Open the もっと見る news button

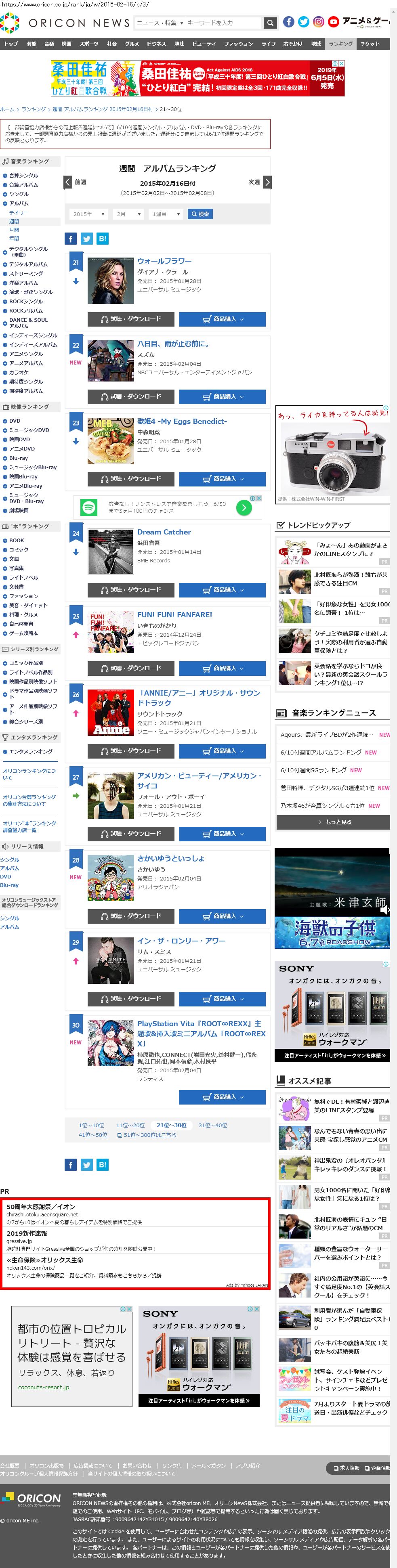click(x=333, y=822)
